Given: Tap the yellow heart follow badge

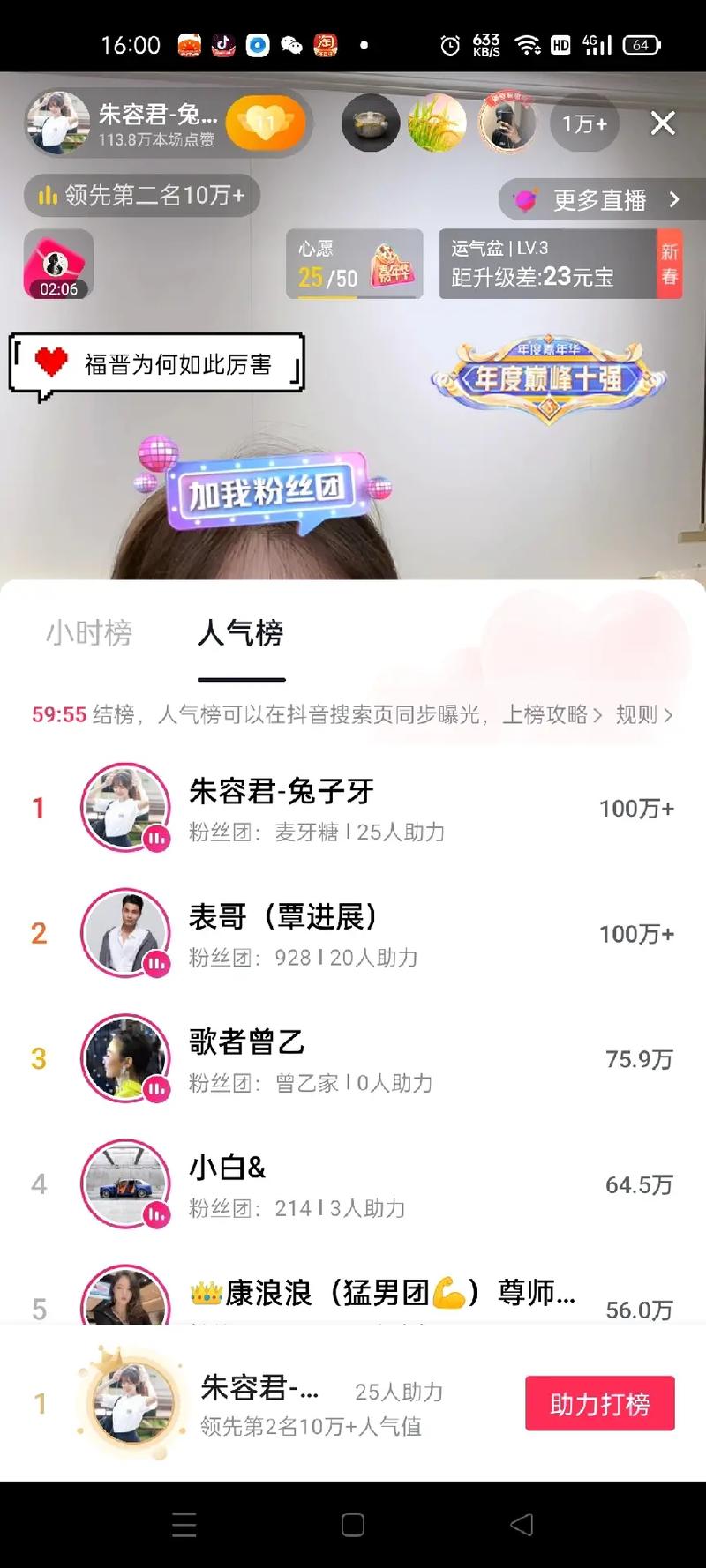Looking at the screenshot, I should click(x=266, y=123).
